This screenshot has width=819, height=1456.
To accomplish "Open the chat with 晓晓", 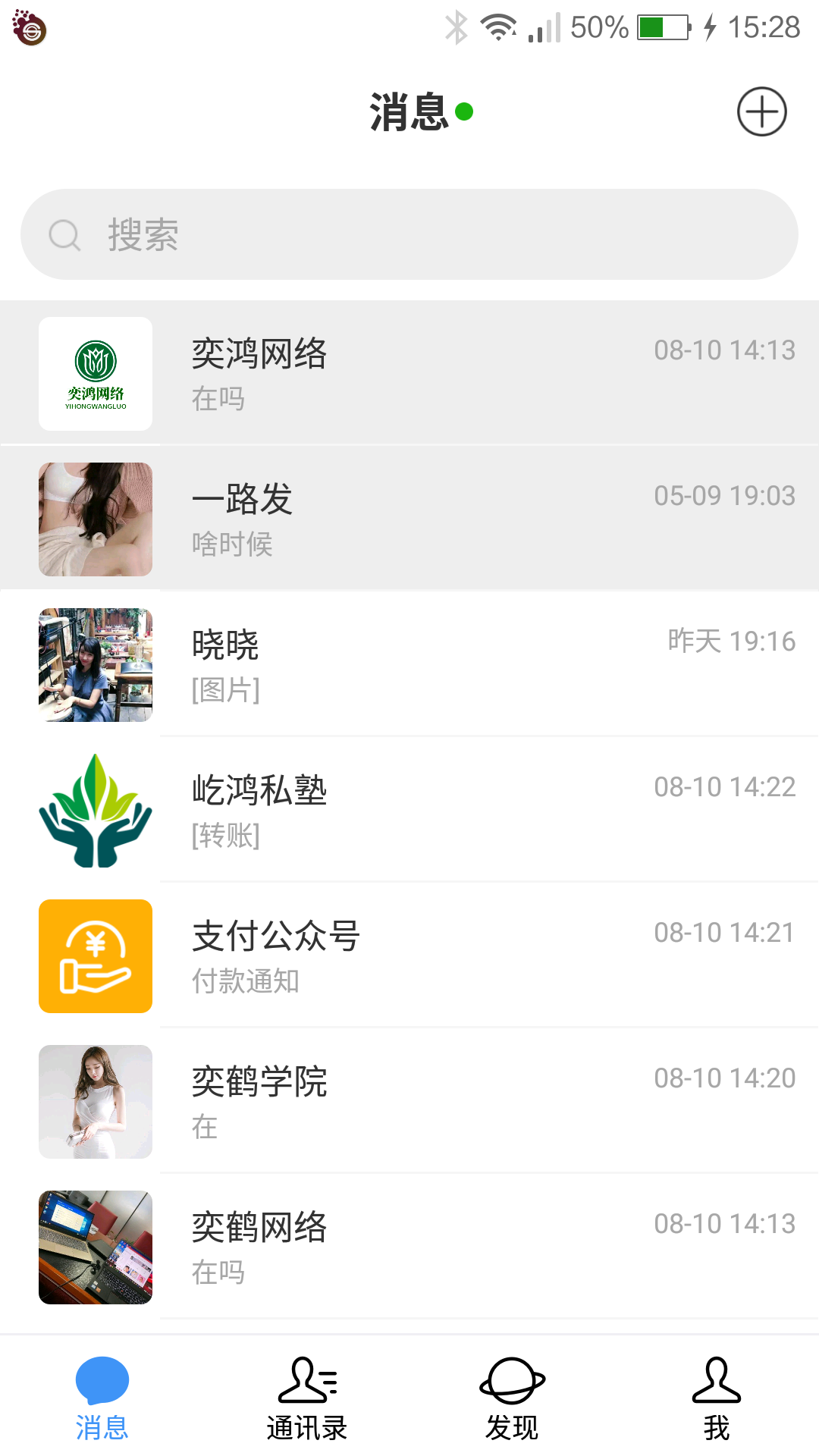I will pos(409,665).
